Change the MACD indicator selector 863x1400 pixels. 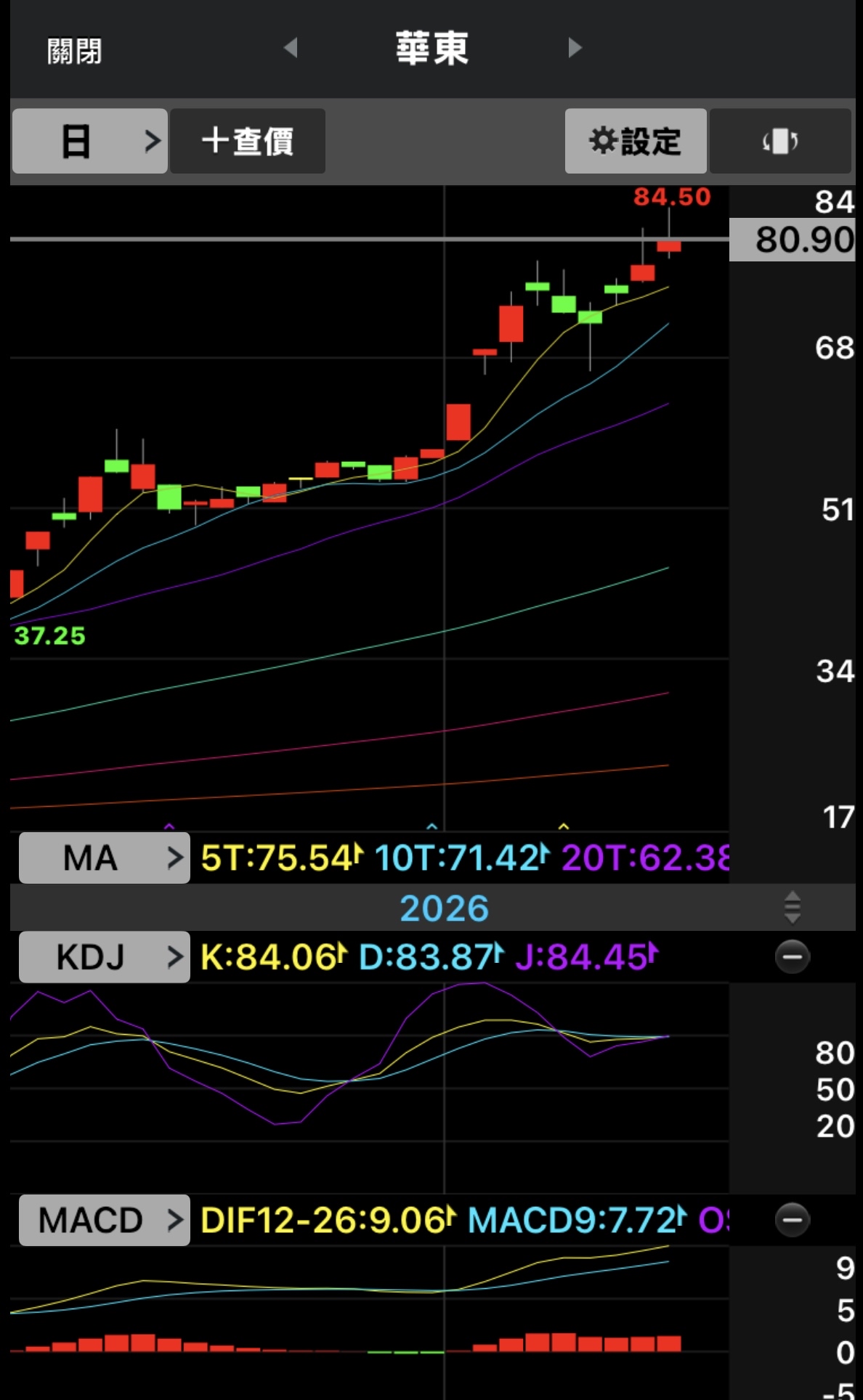[105, 1220]
